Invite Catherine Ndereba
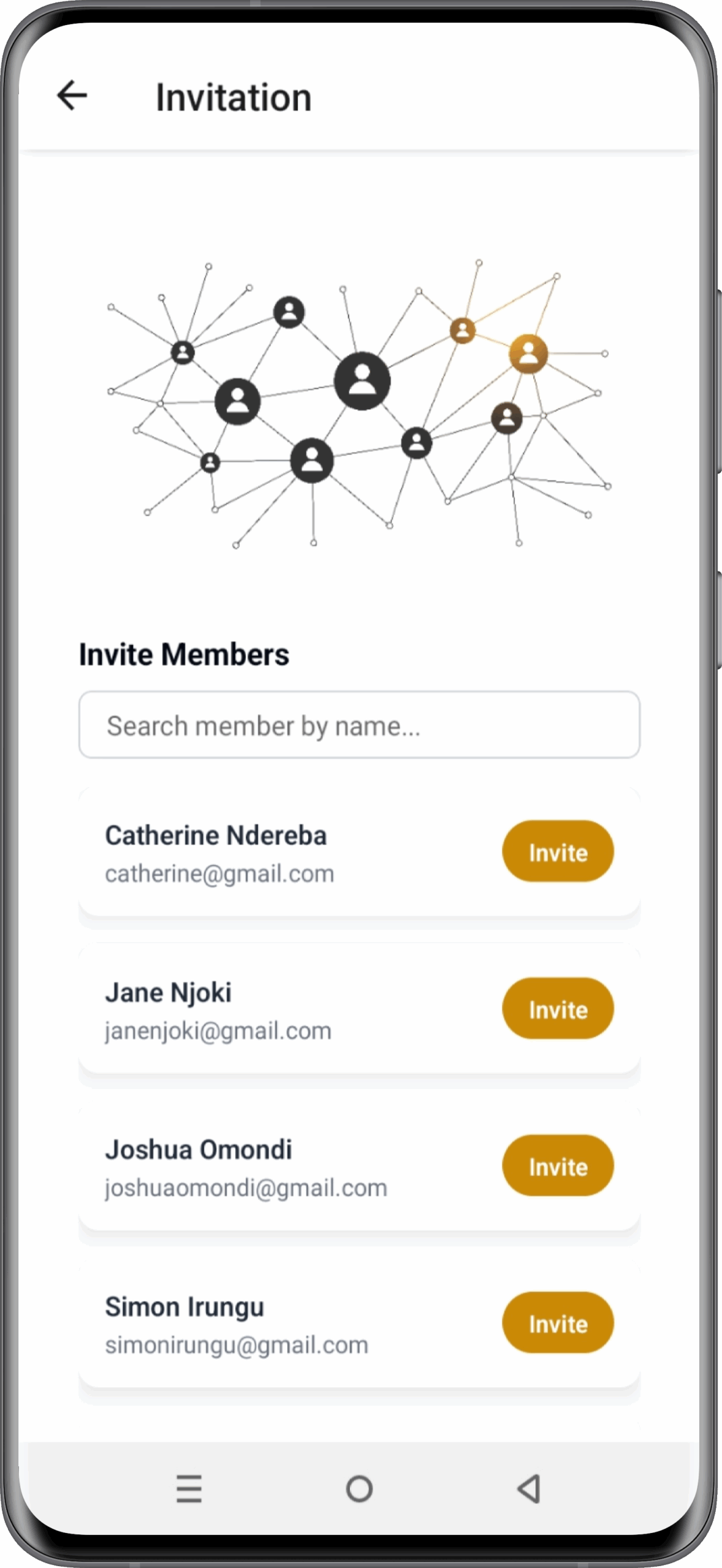Screen dimensions: 722x1568 558,851
